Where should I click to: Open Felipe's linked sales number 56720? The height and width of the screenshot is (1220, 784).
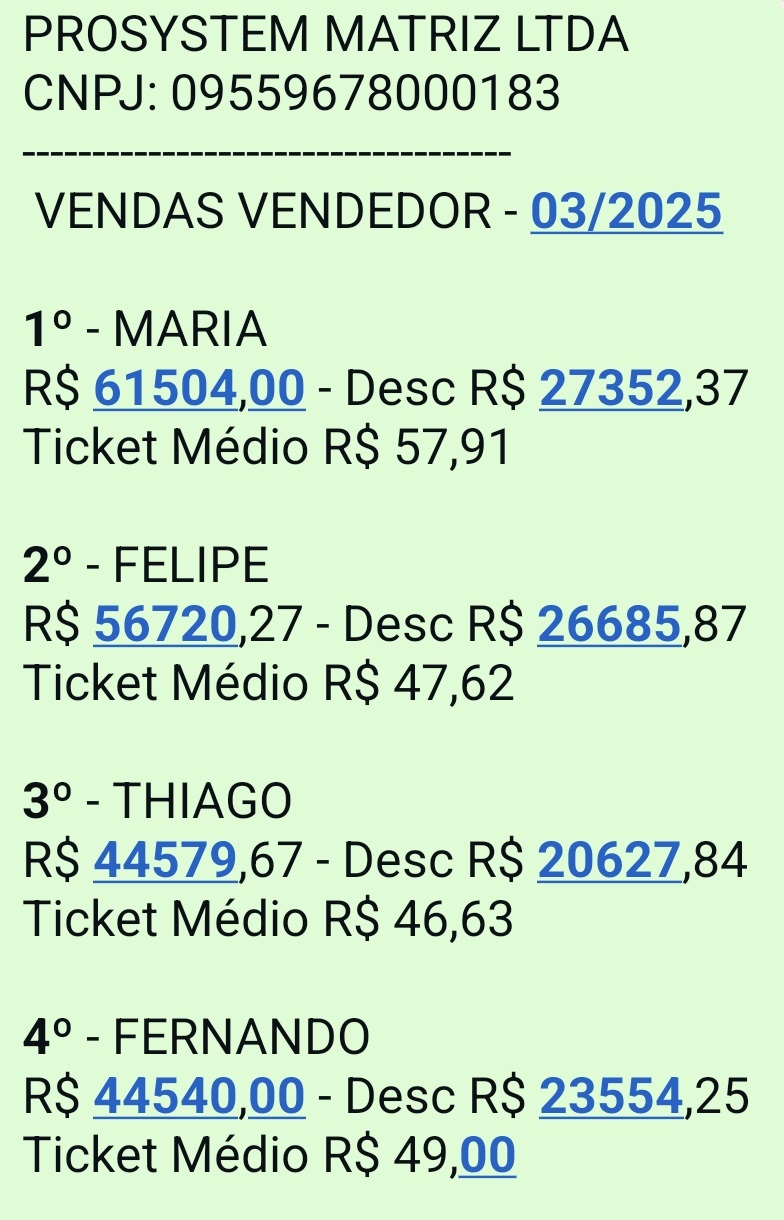coord(167,625)
